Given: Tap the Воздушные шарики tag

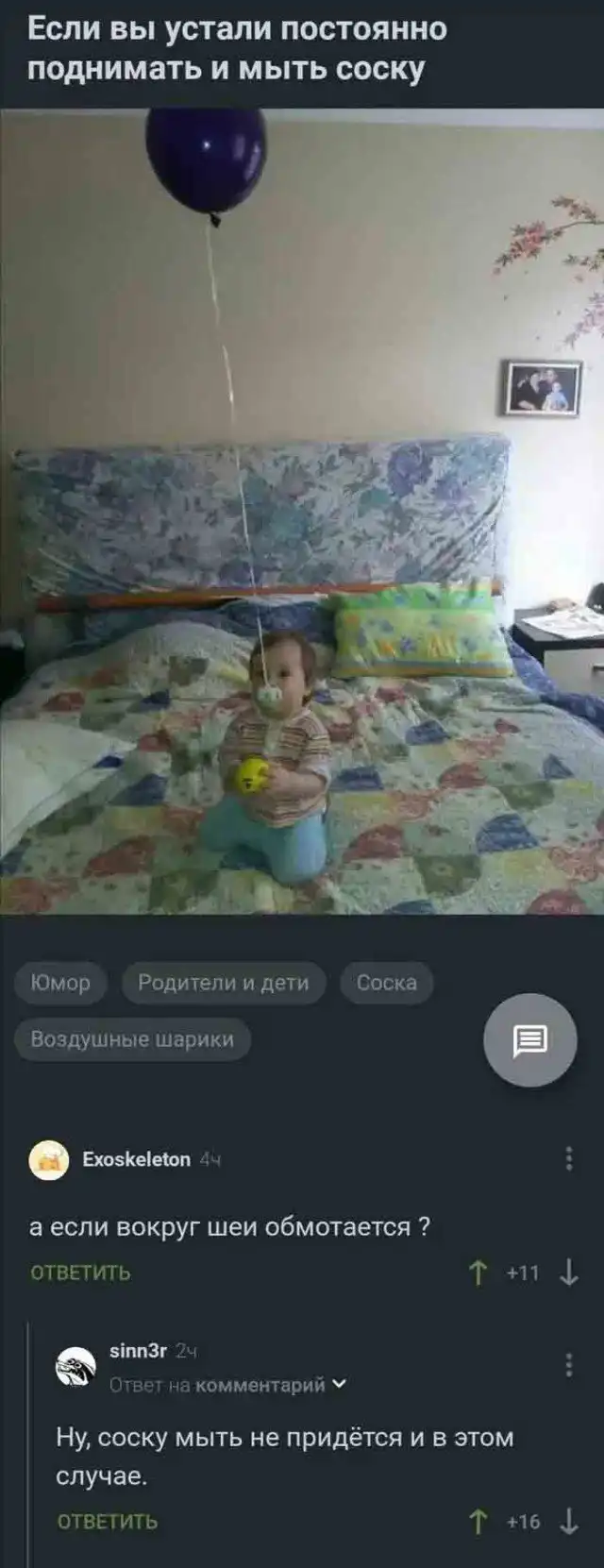Looking at the screenshot, I should (x=132, y=1038).
